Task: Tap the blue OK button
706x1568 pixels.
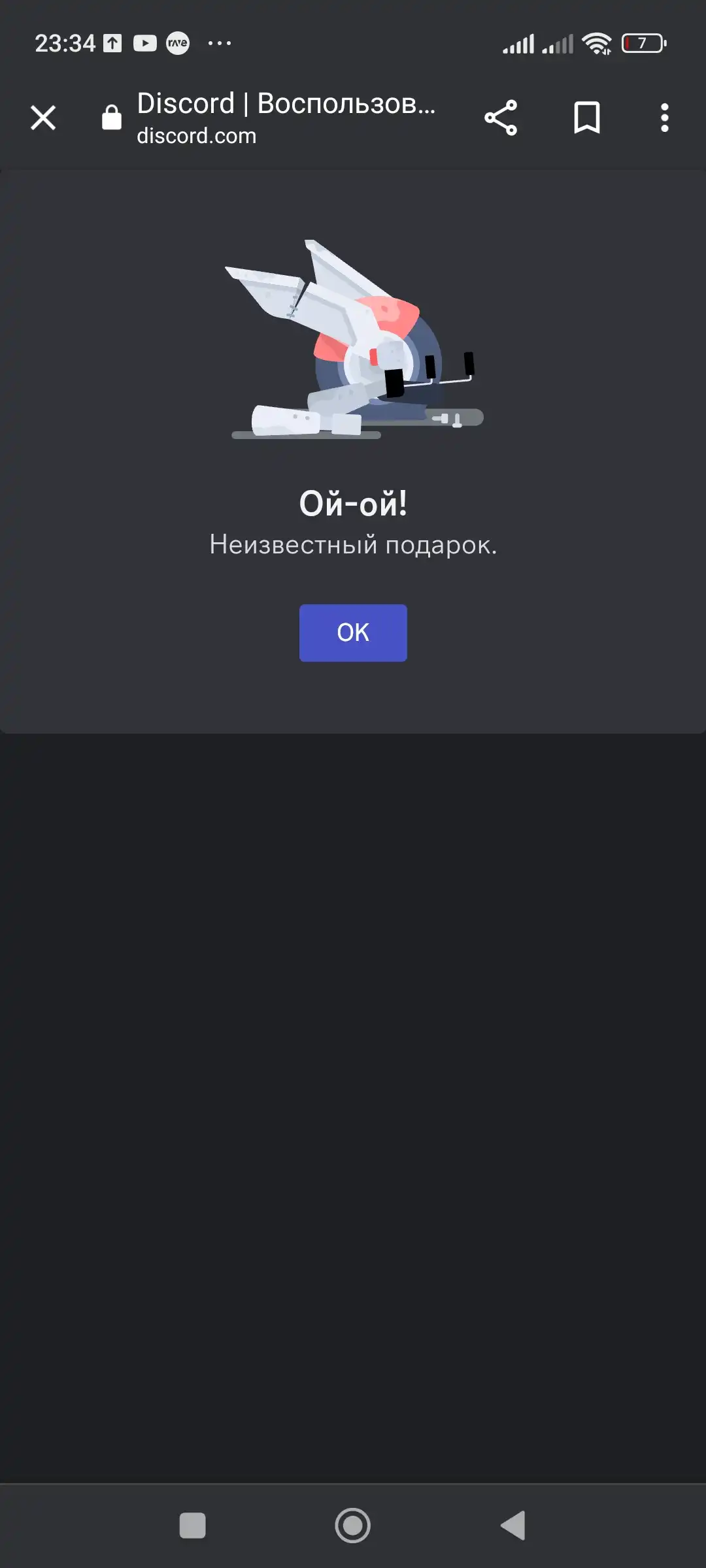Action: coord(353,632)
